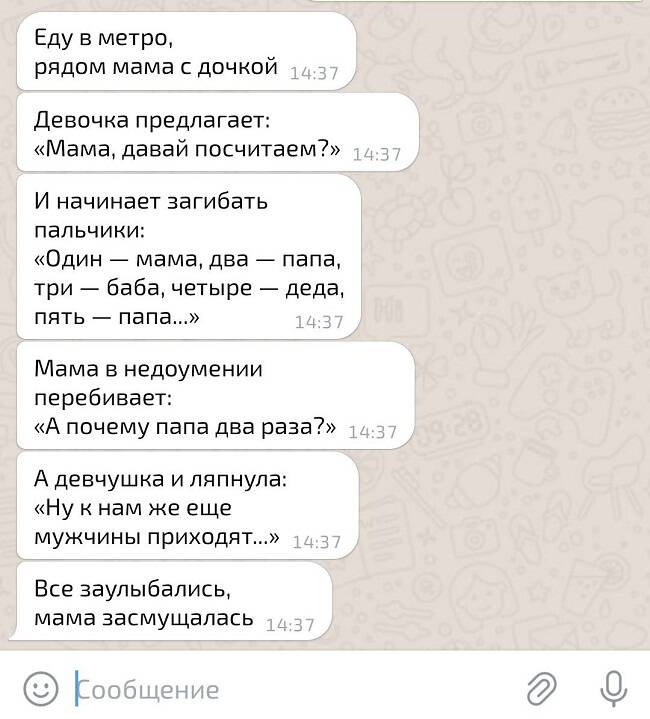Record a voice message with the microphone
Screen dimensions: 650x719
(612, 688)
